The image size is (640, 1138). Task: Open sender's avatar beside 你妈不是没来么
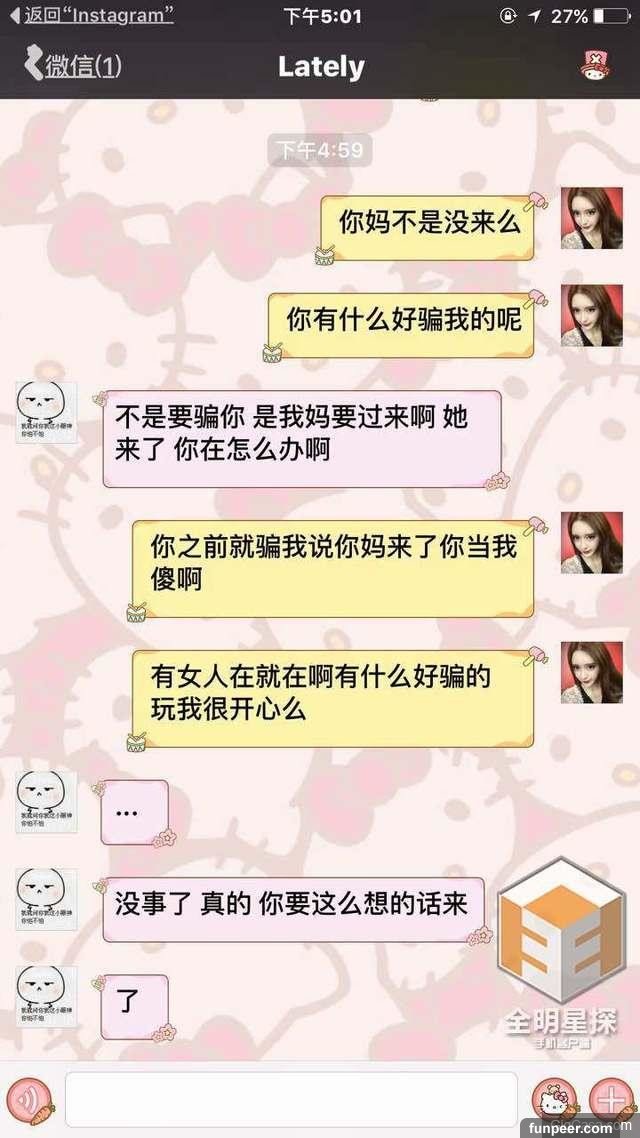coord(591,218)
